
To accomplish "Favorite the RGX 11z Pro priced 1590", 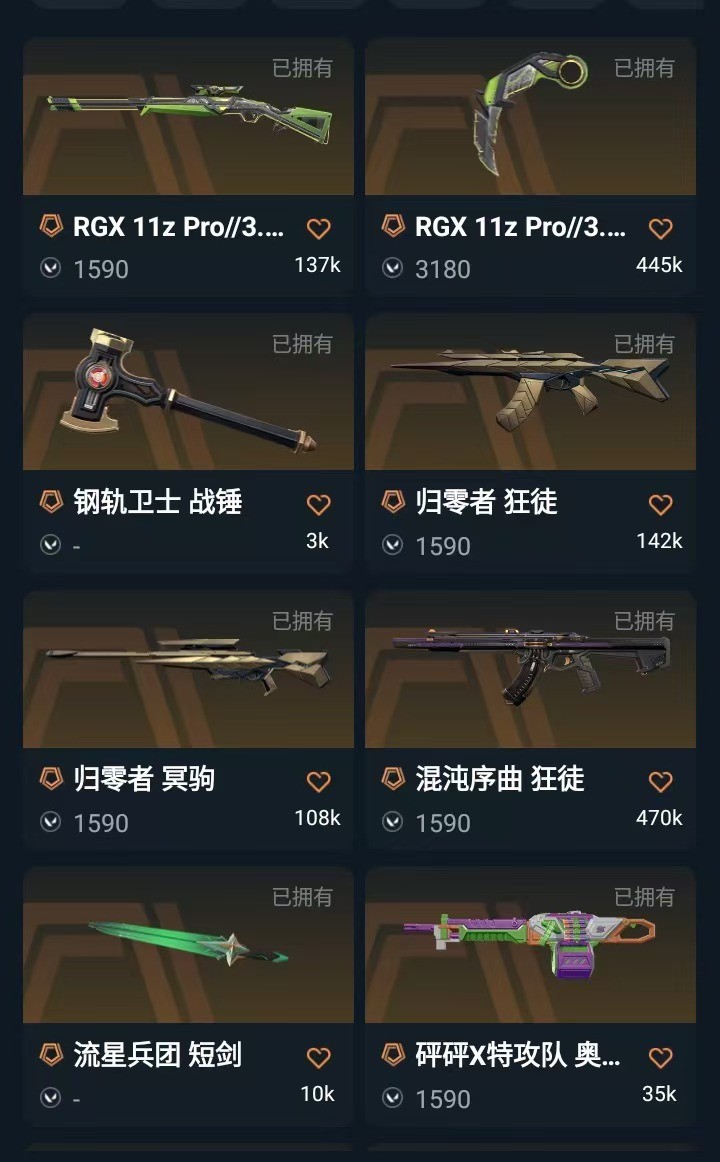I will coord(318,229).
